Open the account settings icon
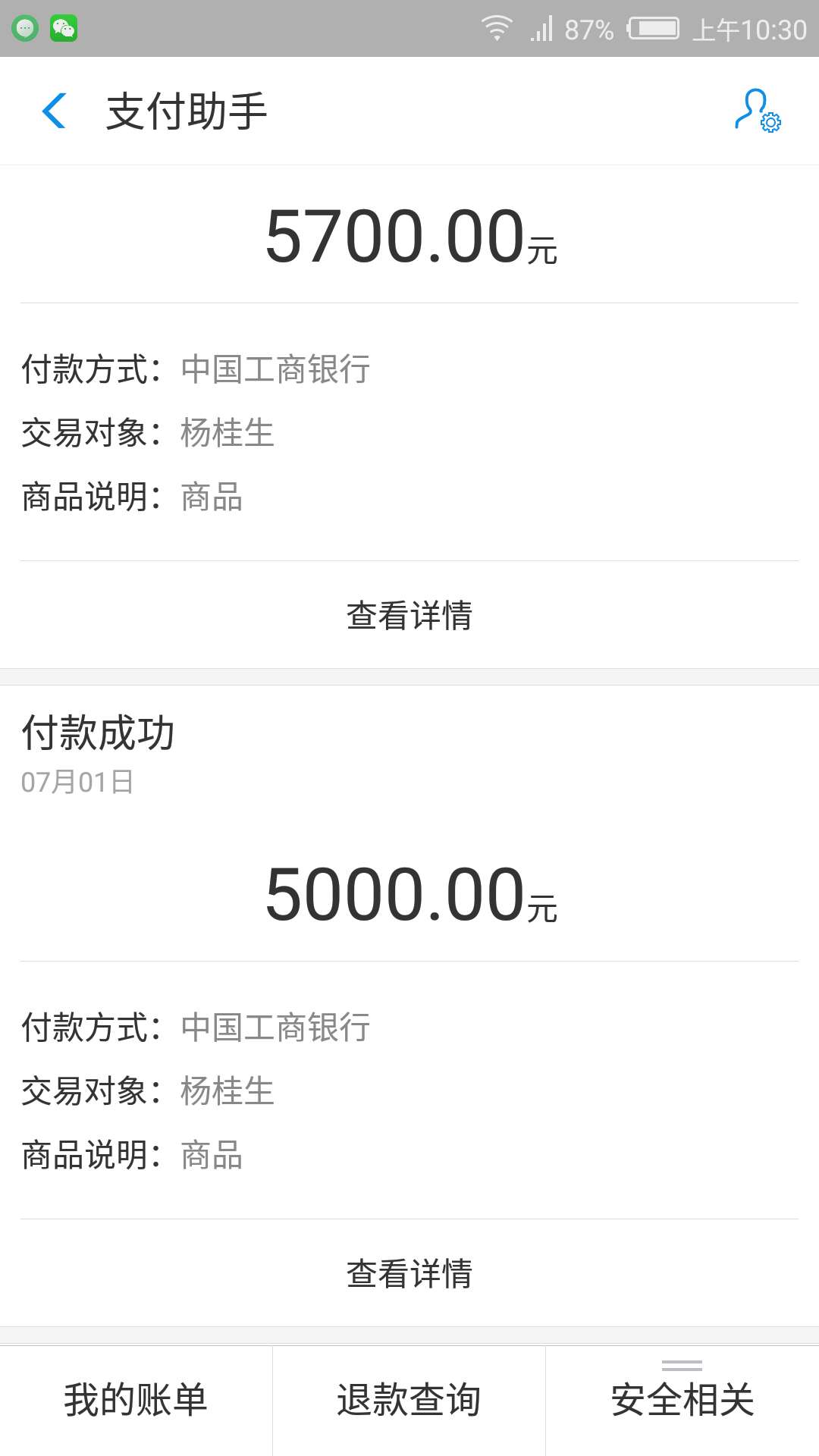The image size is (819, 1456). (758, 111)
